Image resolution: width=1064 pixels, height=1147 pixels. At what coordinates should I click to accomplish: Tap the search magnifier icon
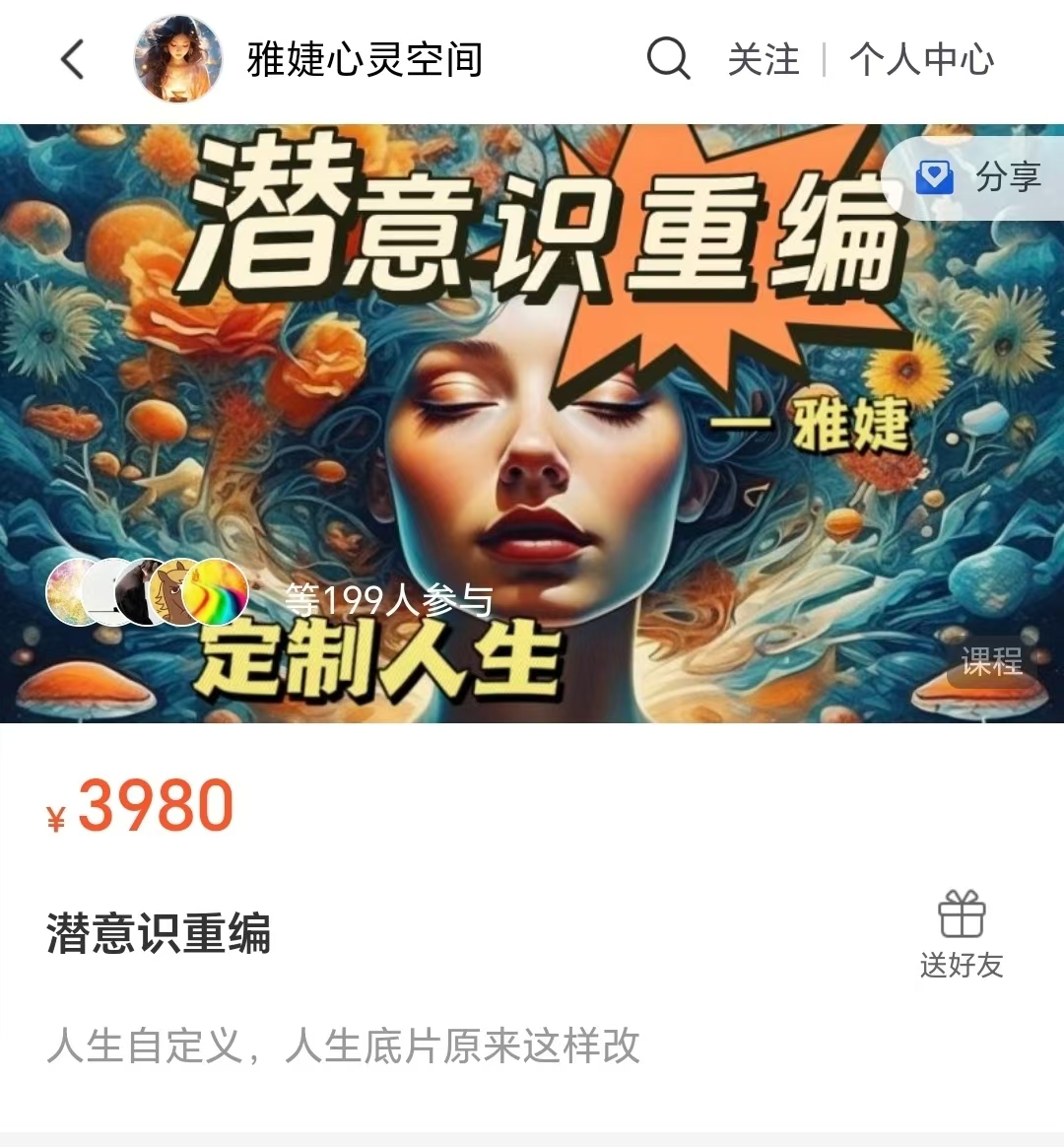pyautogui.click(x=668, y=59)
